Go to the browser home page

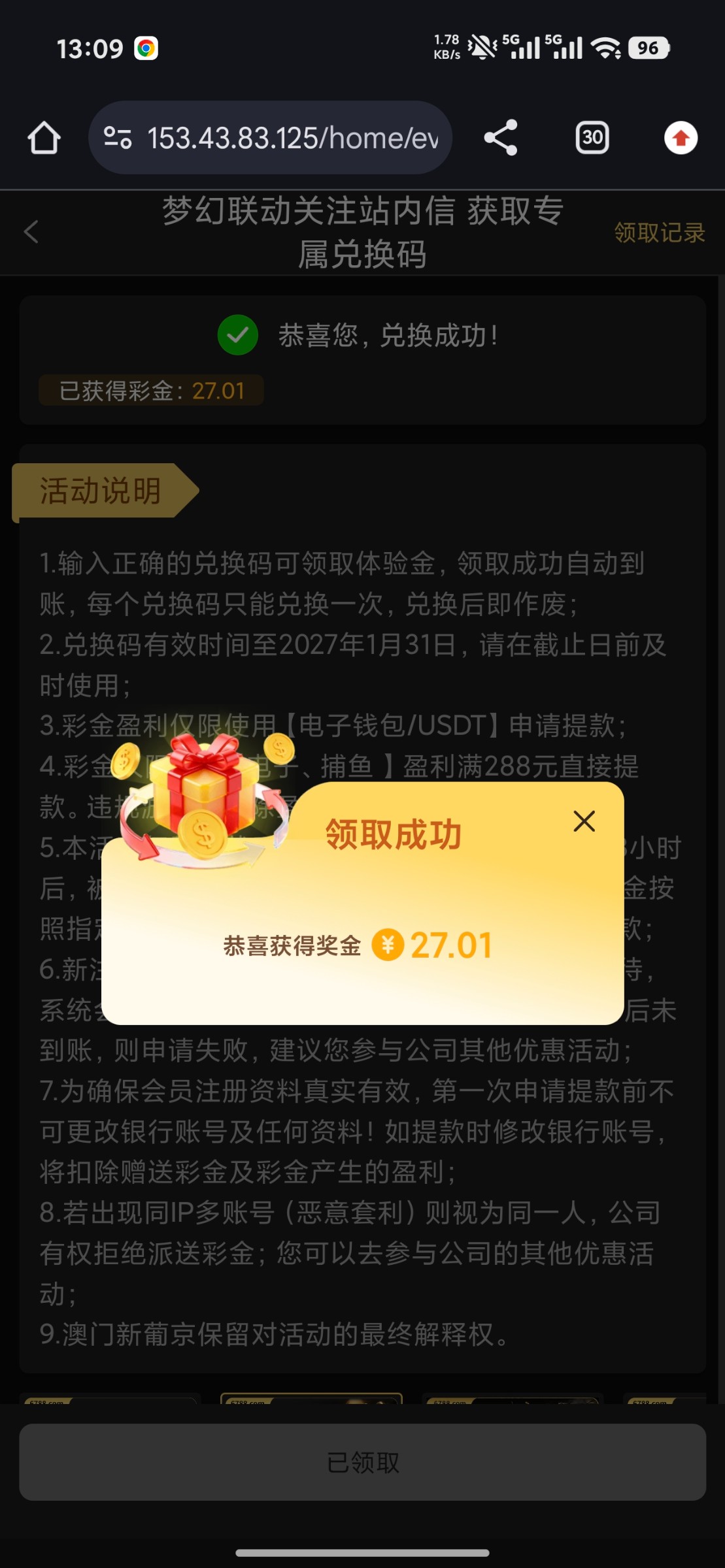[44, 138]
